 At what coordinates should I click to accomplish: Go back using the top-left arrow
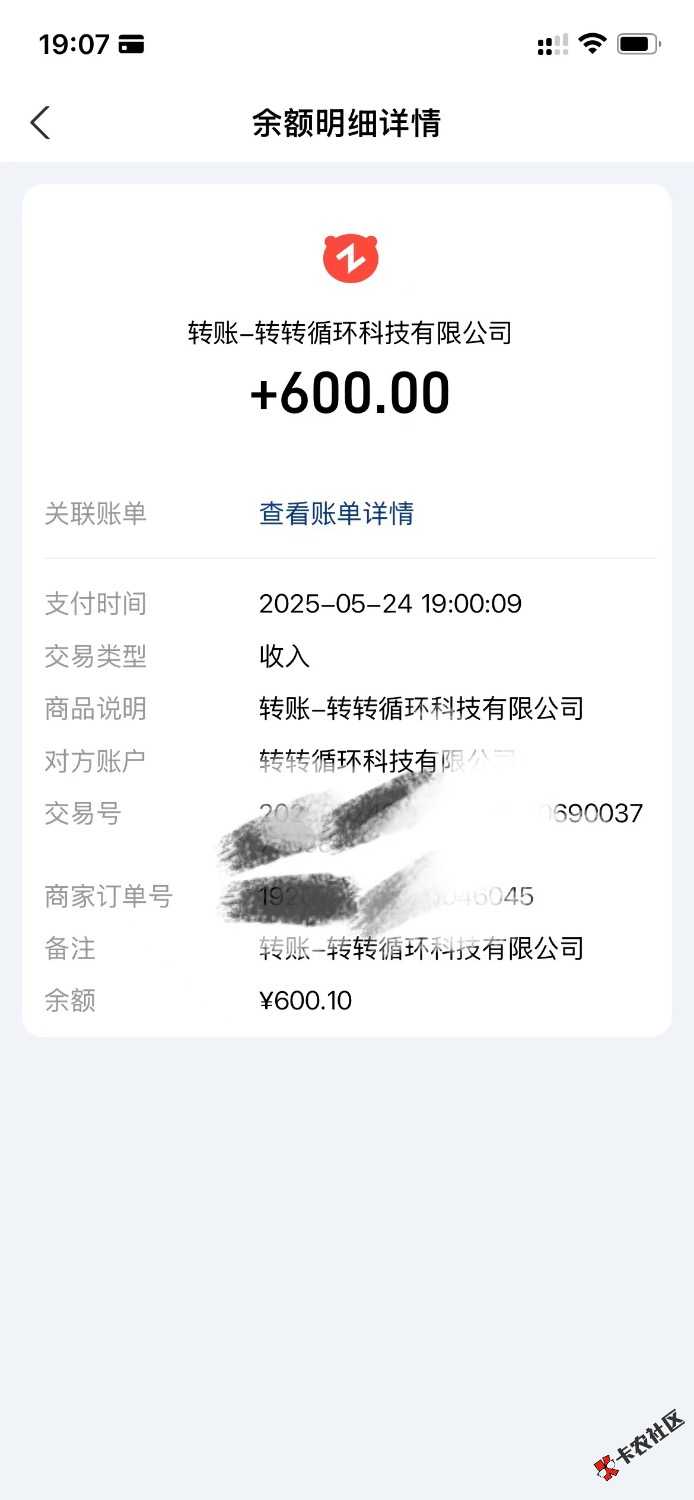tap(40, 123)
